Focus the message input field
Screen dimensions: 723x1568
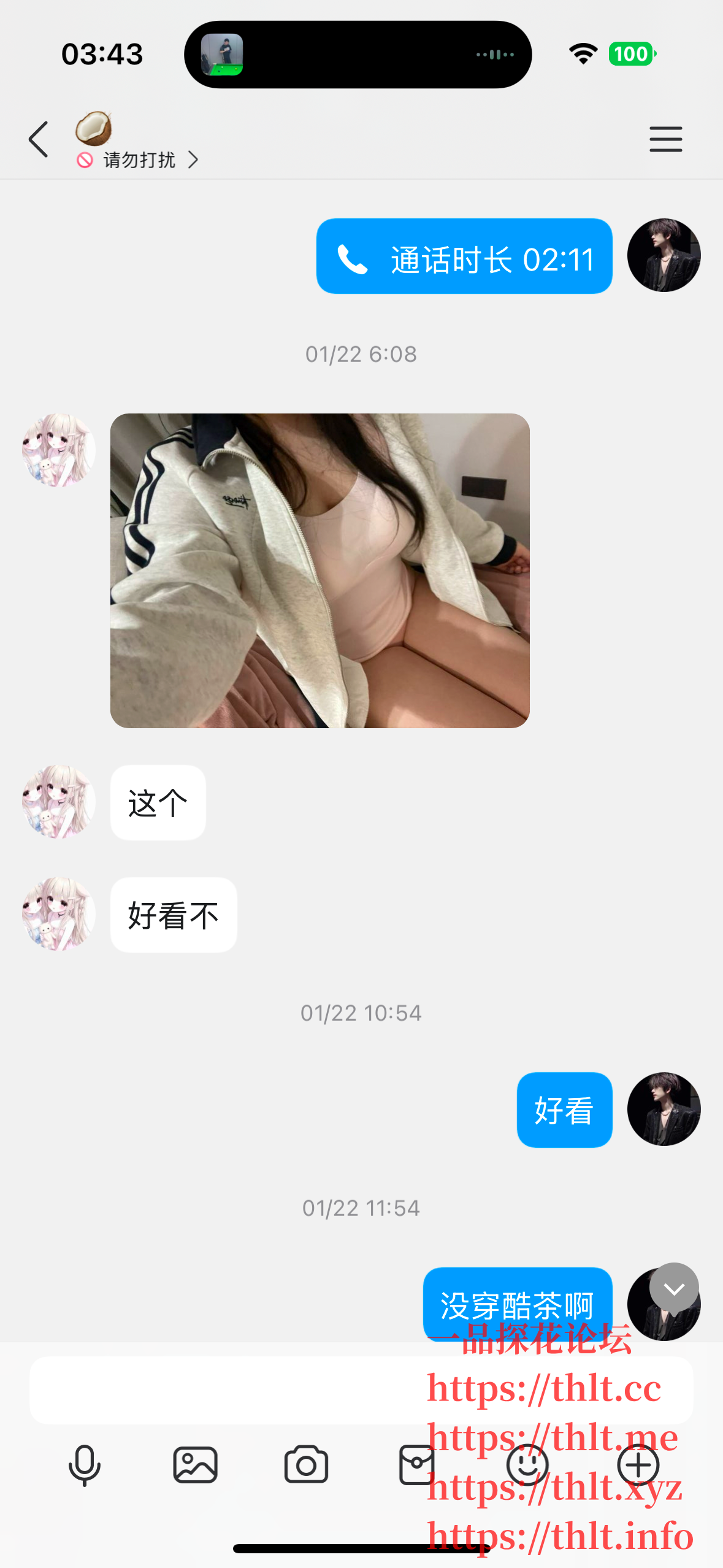[227, 1390]
